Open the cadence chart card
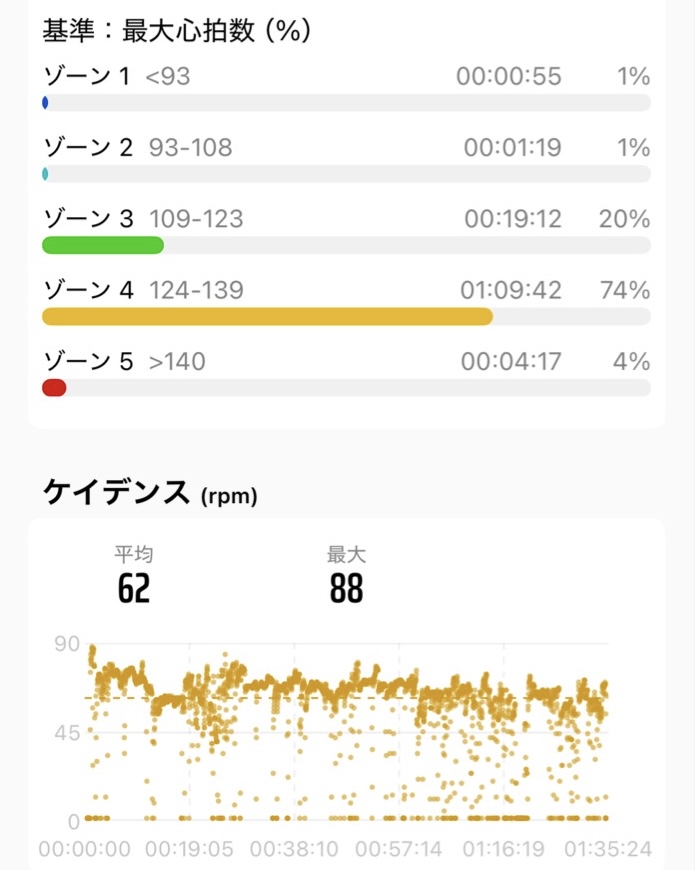 tap(346, 700)
